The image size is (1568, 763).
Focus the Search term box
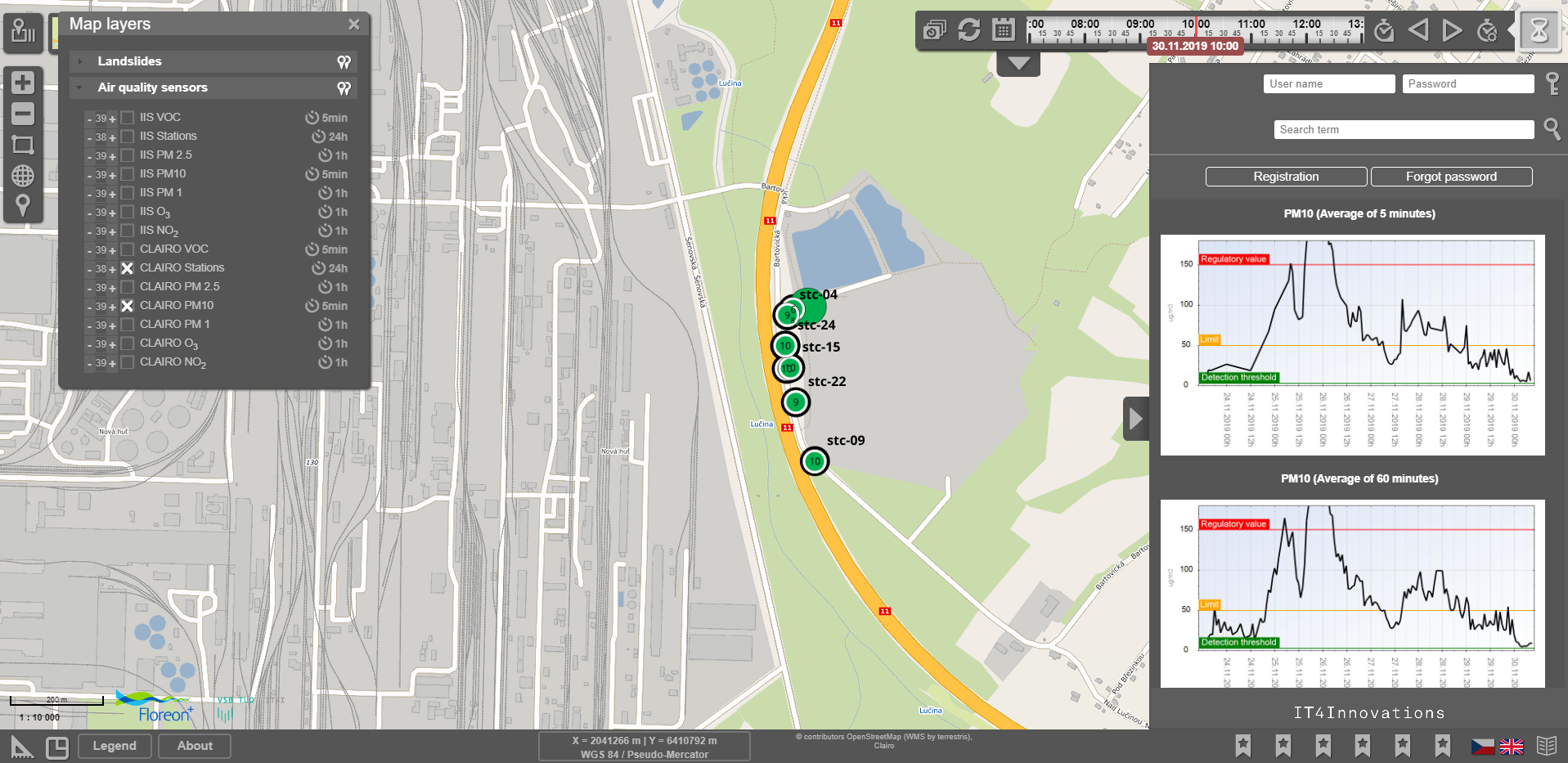[1403, 129]
